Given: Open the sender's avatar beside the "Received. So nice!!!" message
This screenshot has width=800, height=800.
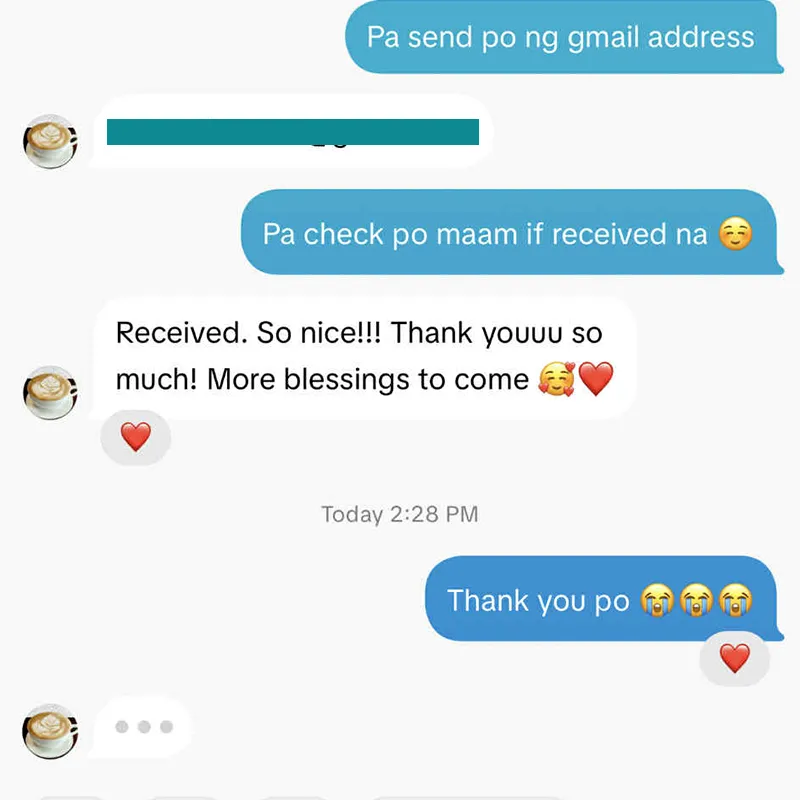Looking at the screenshot, I should (49, 392).
